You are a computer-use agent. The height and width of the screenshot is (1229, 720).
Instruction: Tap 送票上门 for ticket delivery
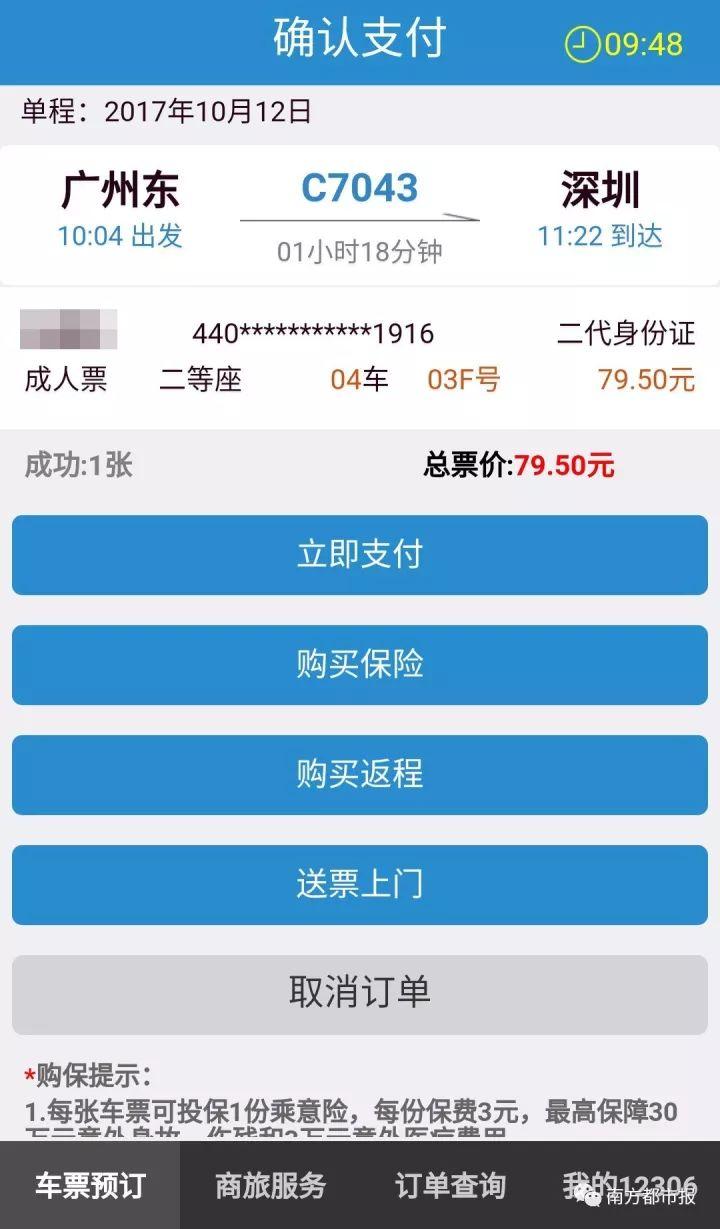coord(360,884)
